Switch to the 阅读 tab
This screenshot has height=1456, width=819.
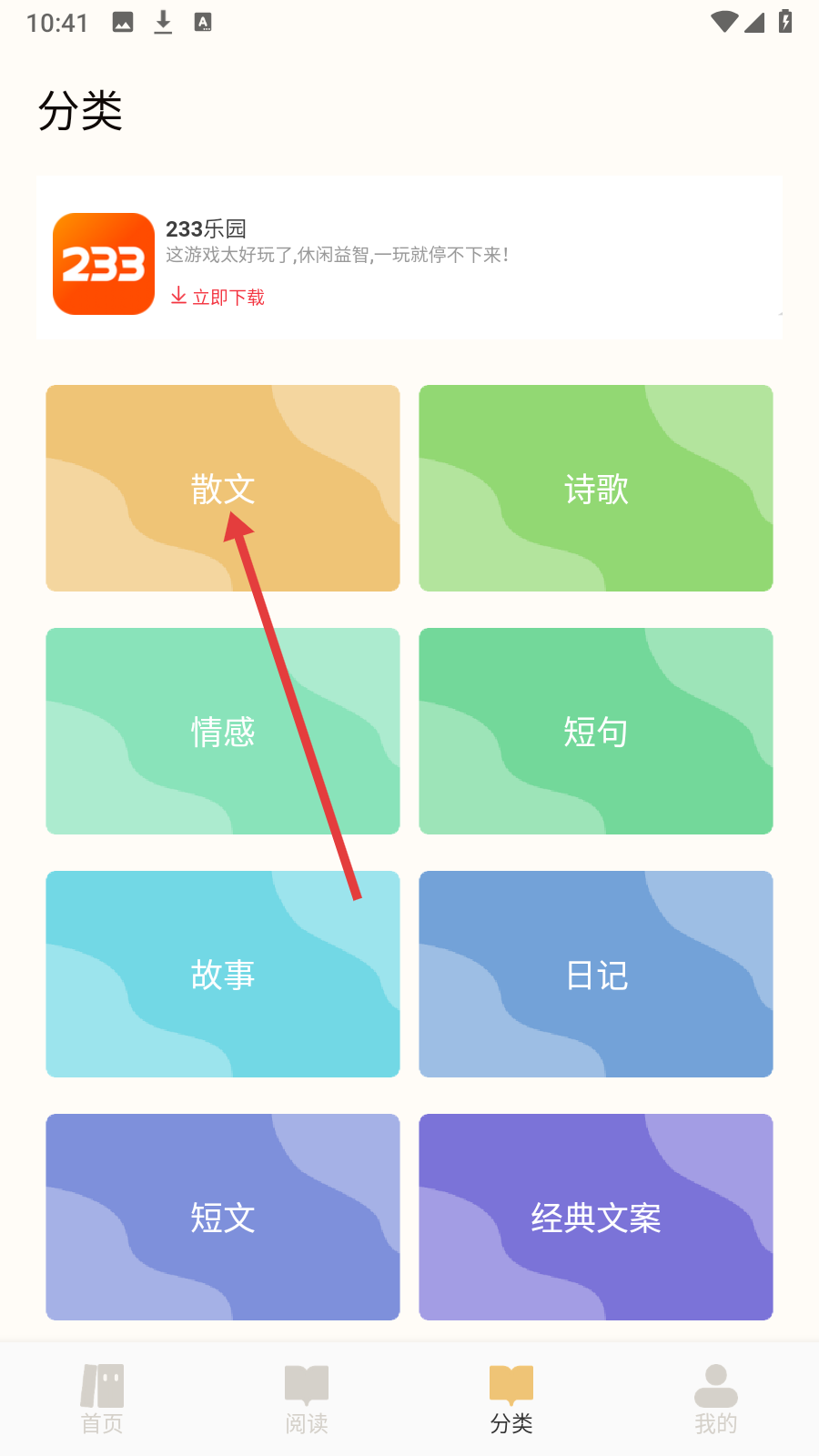click(307, 1400)
